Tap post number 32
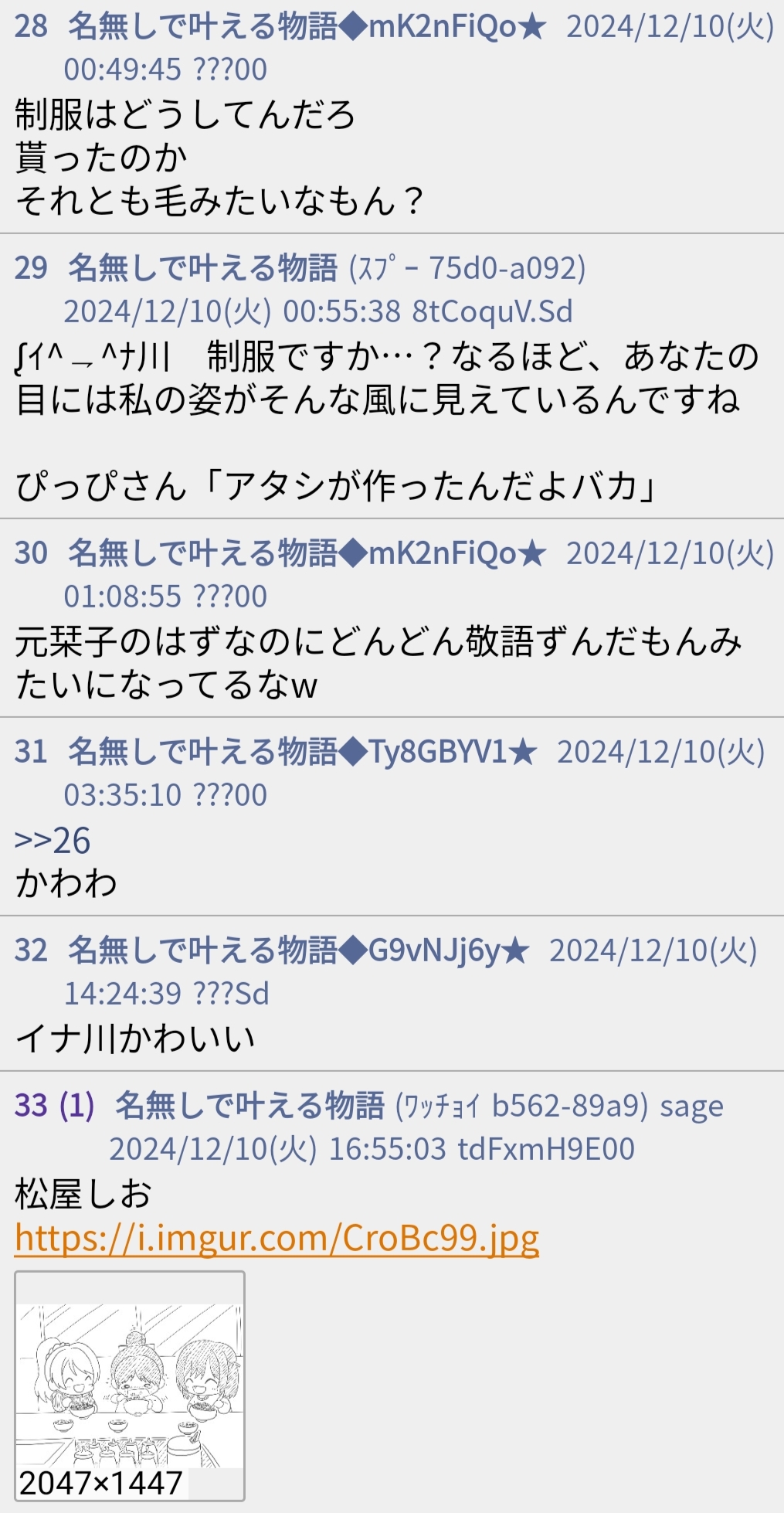784x1513 pixels. click(31, 950)
